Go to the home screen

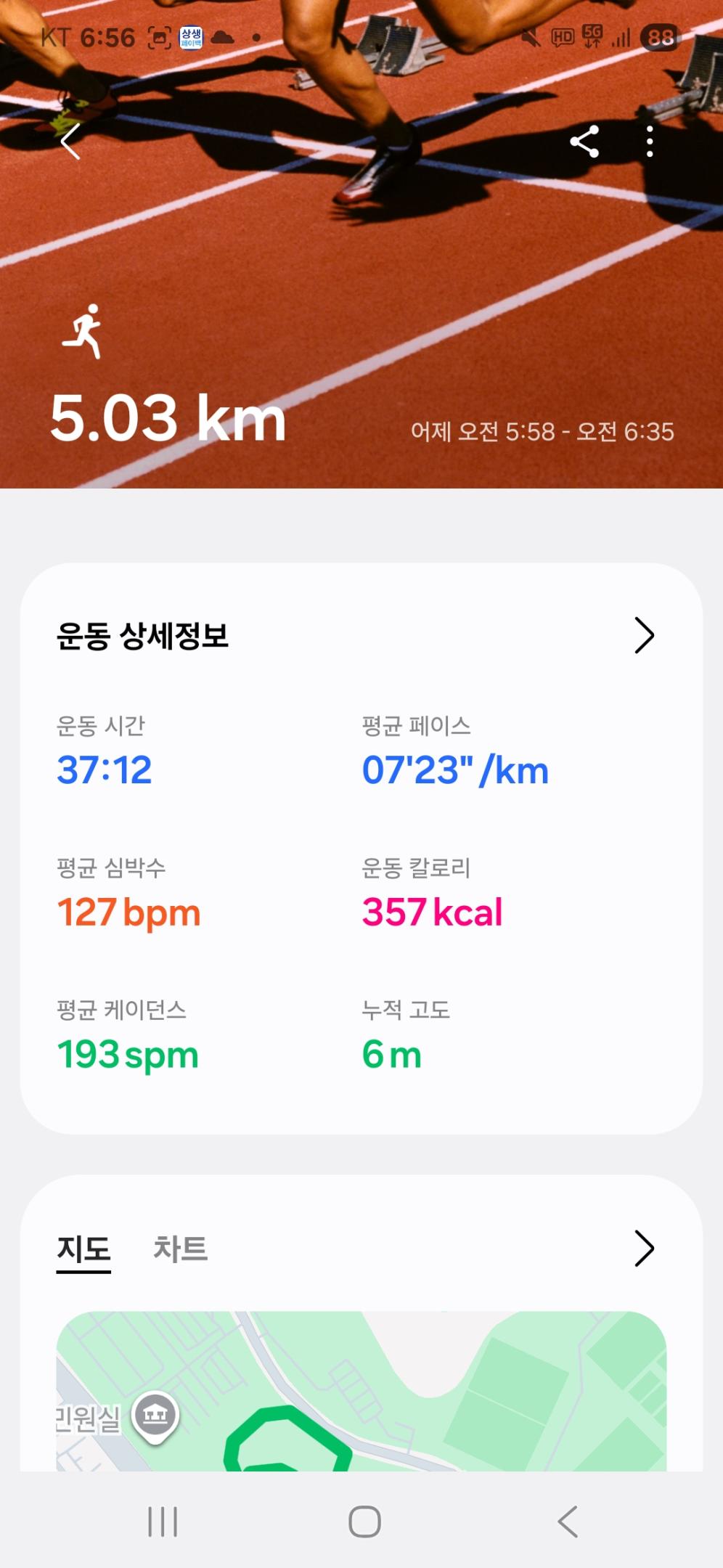[x=364, y=1521]
